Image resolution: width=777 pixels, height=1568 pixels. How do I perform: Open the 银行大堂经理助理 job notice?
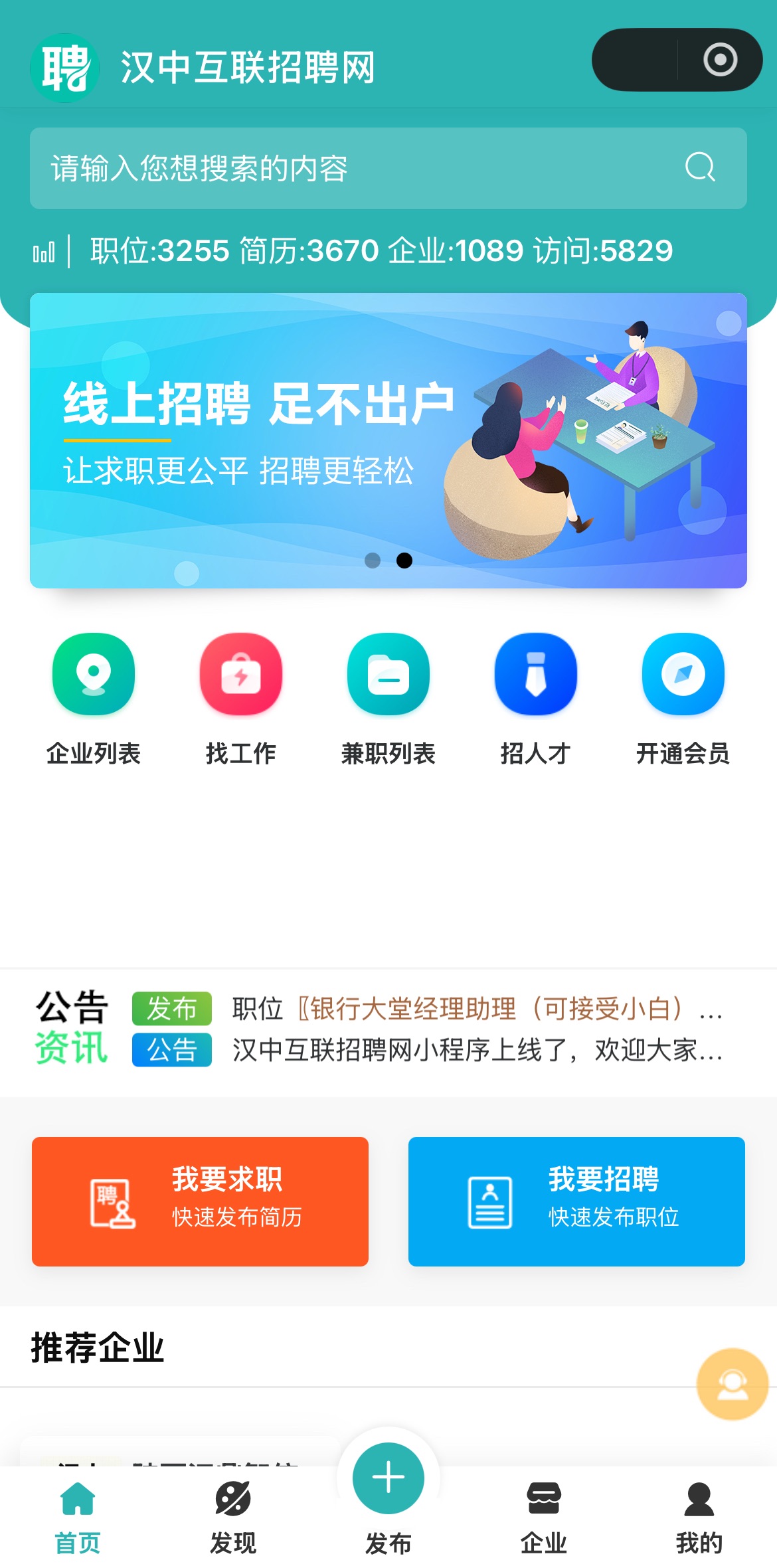475,1009
